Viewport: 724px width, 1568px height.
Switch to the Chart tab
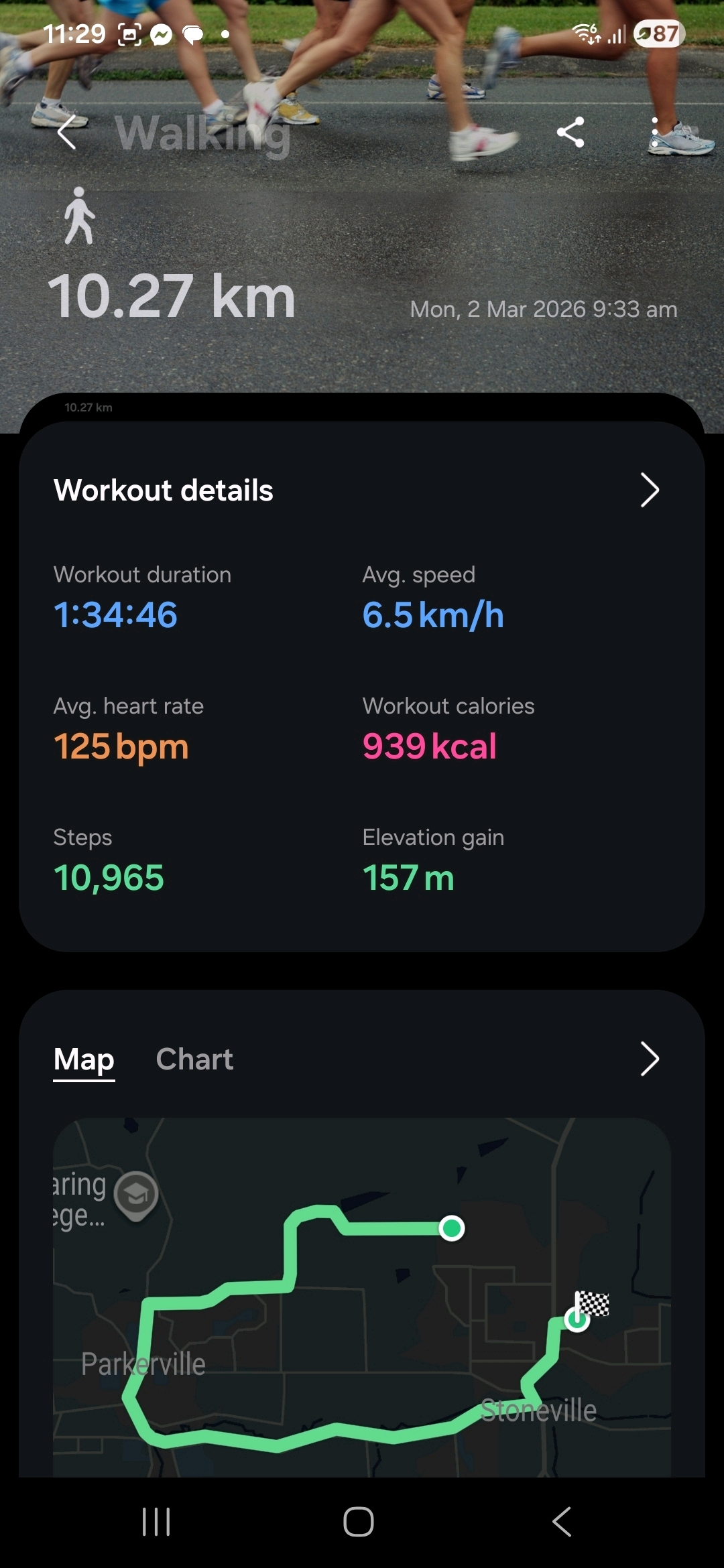[x=194, y=1059]
